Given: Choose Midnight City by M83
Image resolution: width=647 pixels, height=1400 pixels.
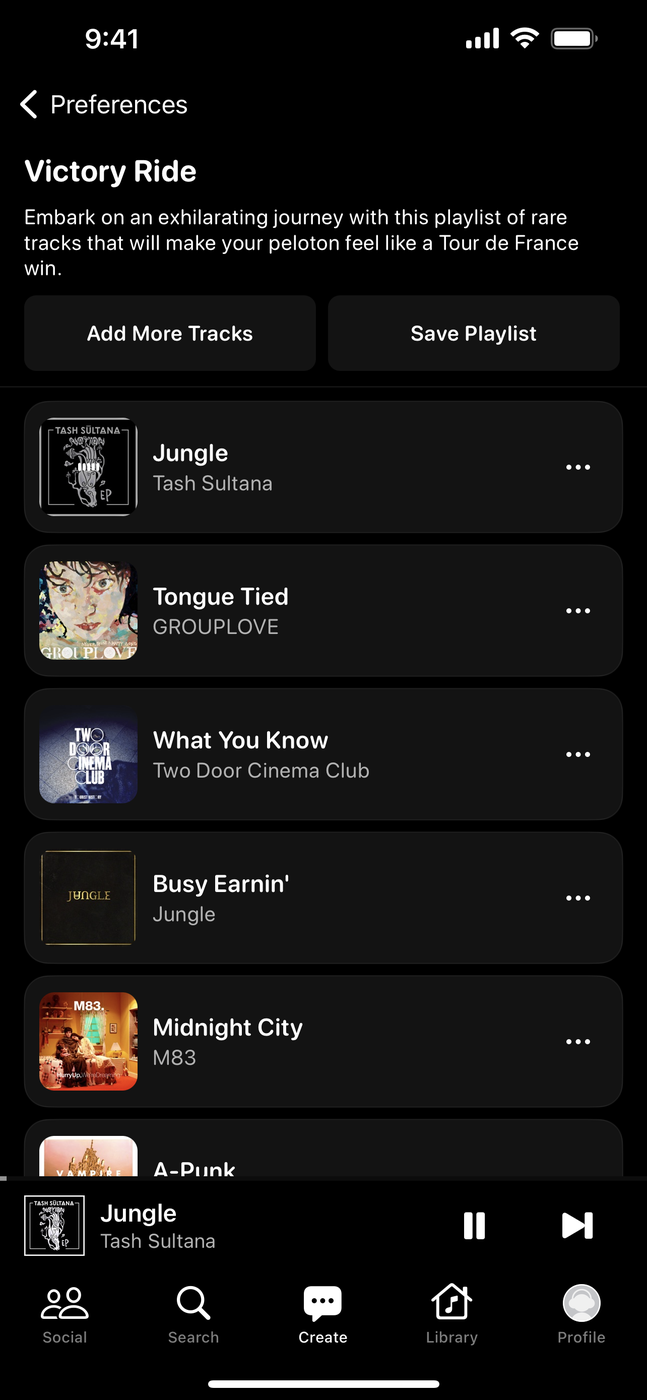Looking at the screenshot, I should point(300,1041).
